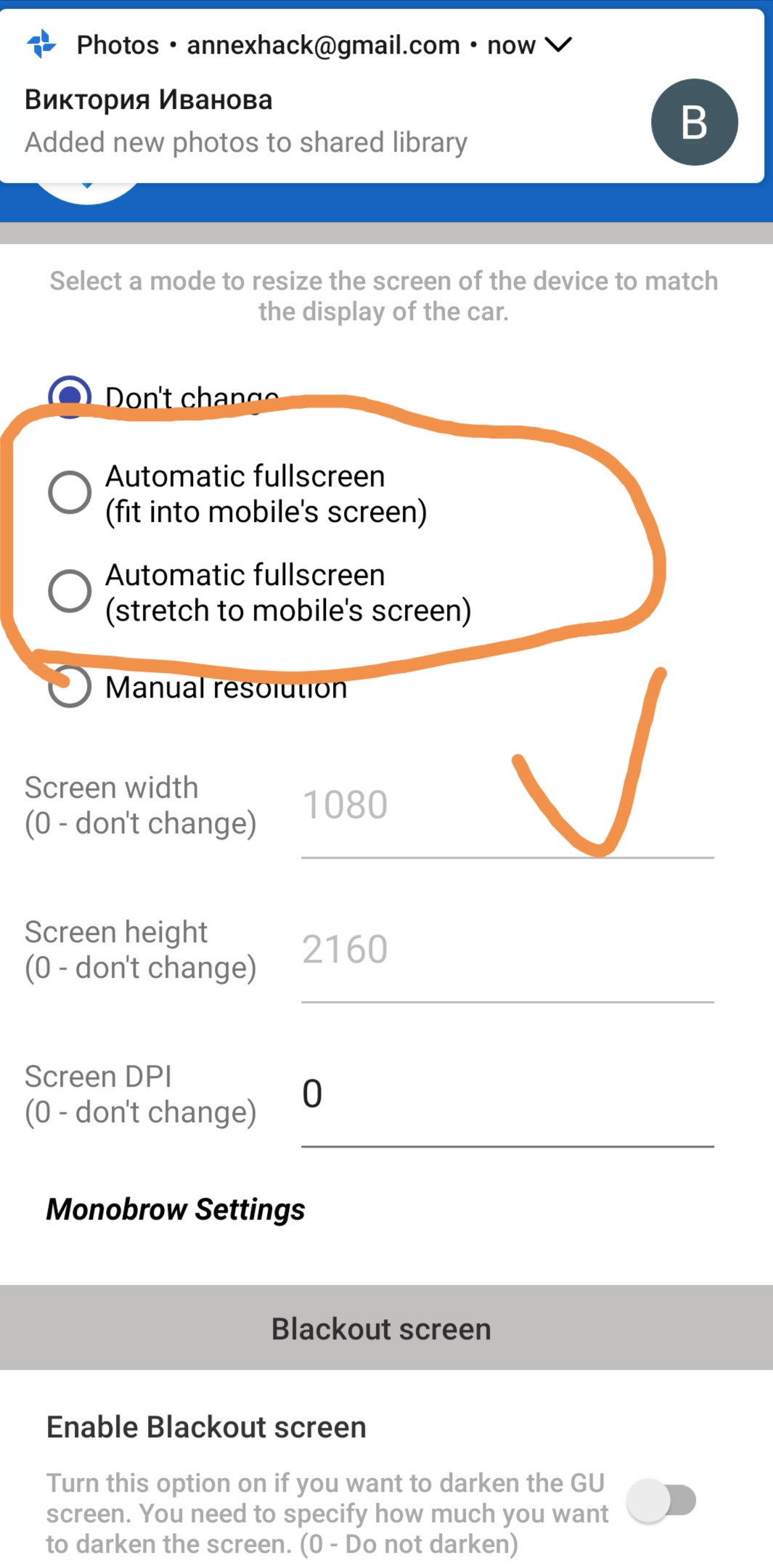The height and width of the screenshot is (1568, 773).
Task: Edit the Screen DPI value field
Action: pyautogui.click(x=507, y=1094)
